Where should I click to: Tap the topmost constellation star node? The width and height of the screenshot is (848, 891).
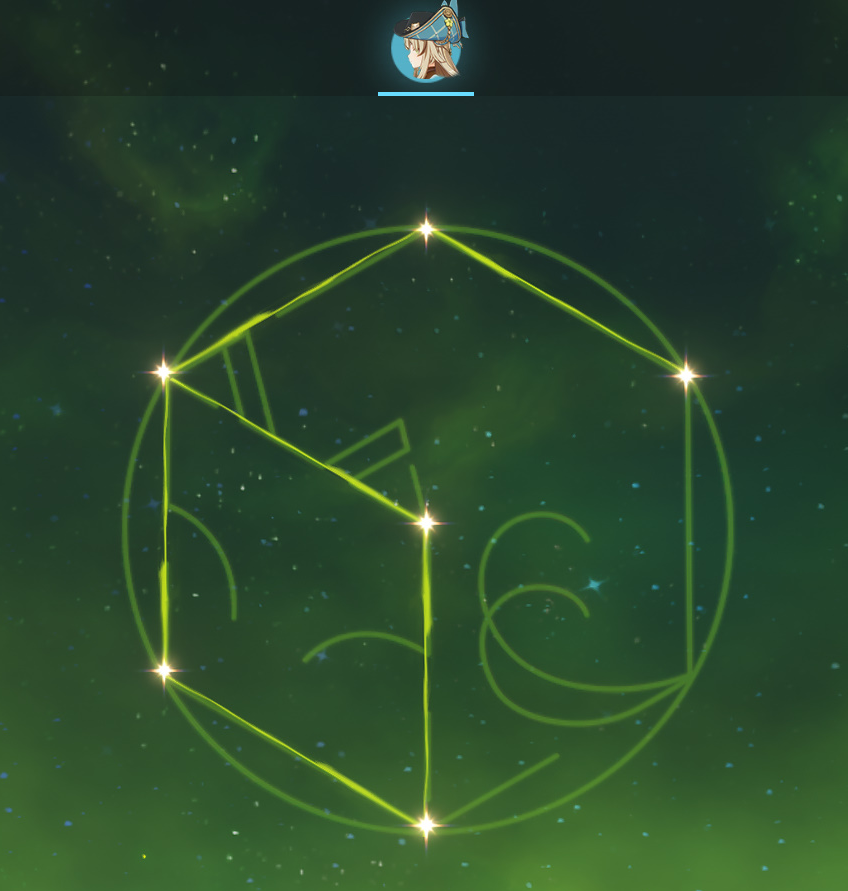point(426,230)
